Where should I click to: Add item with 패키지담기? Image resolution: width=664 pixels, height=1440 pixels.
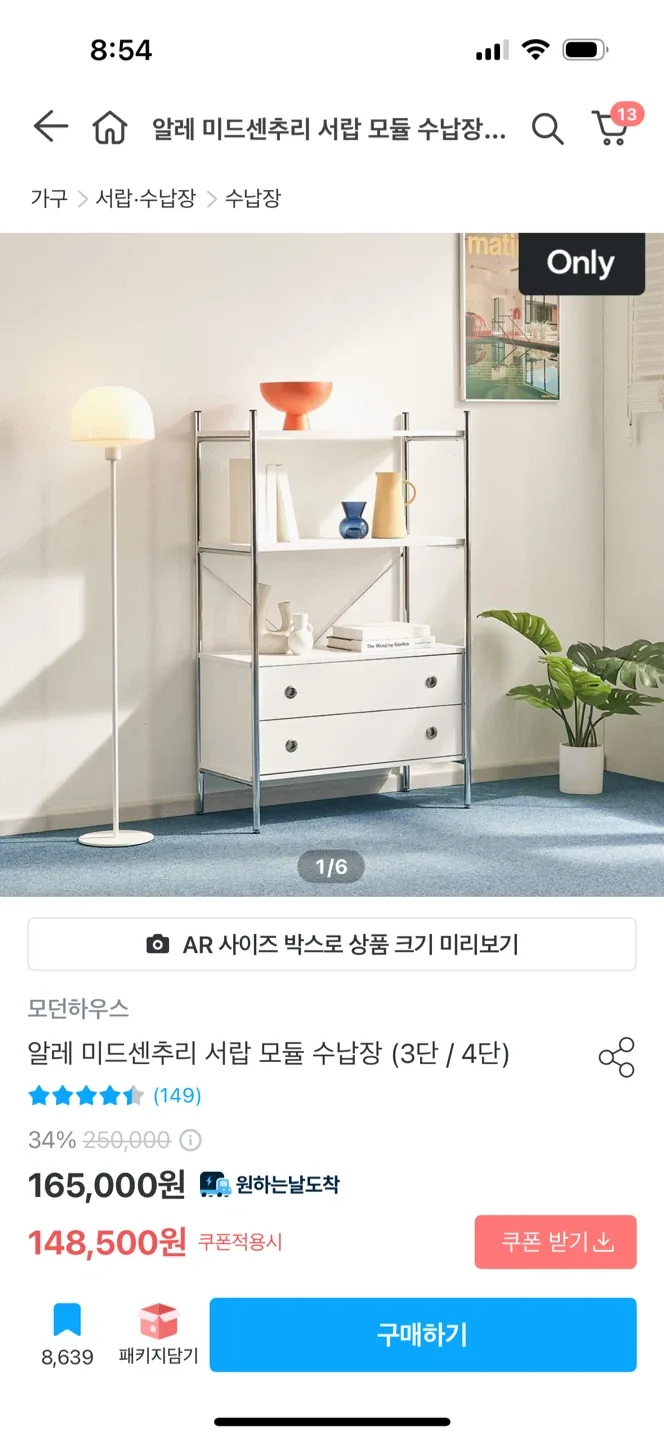(158, 1334)
